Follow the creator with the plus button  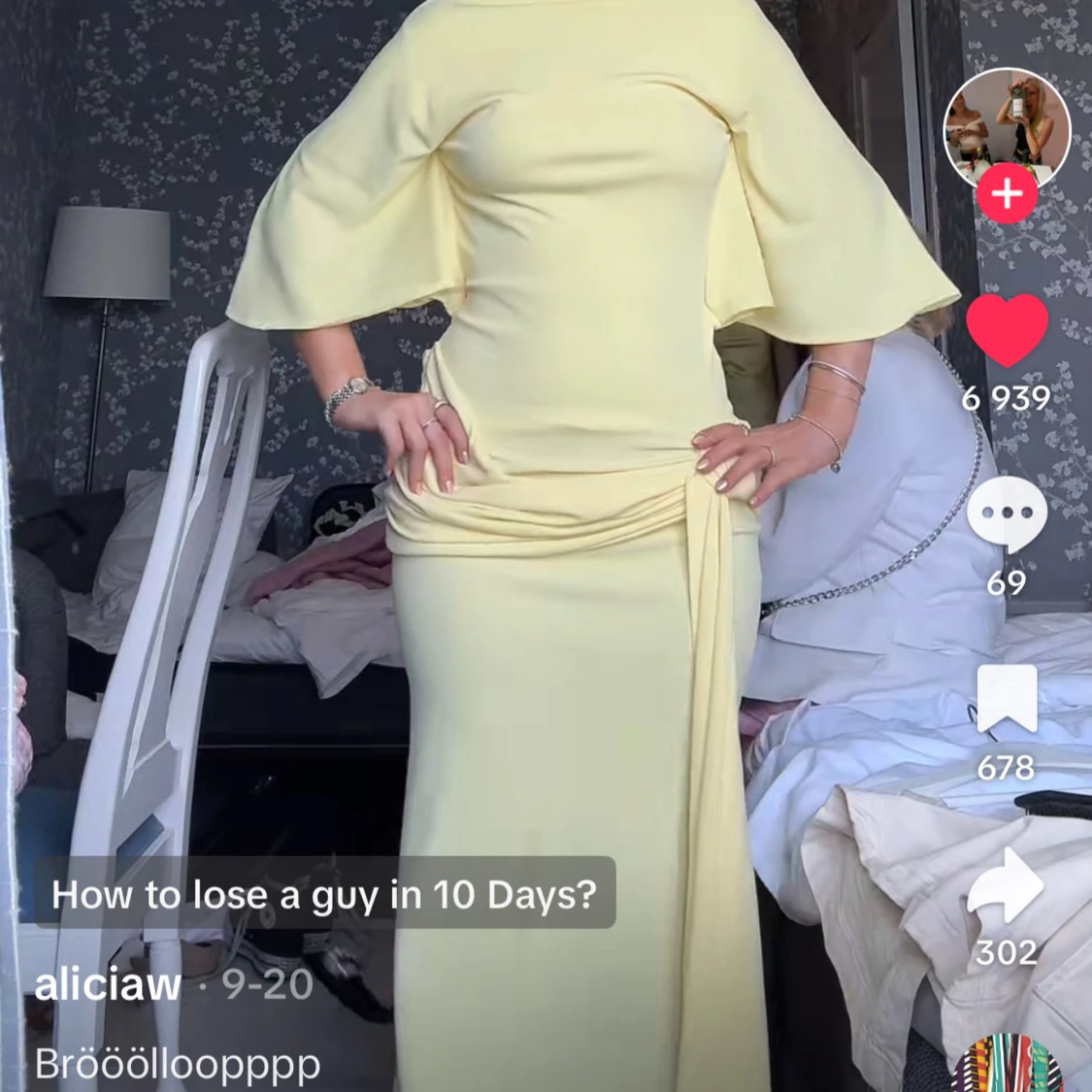click(1007, 194)
